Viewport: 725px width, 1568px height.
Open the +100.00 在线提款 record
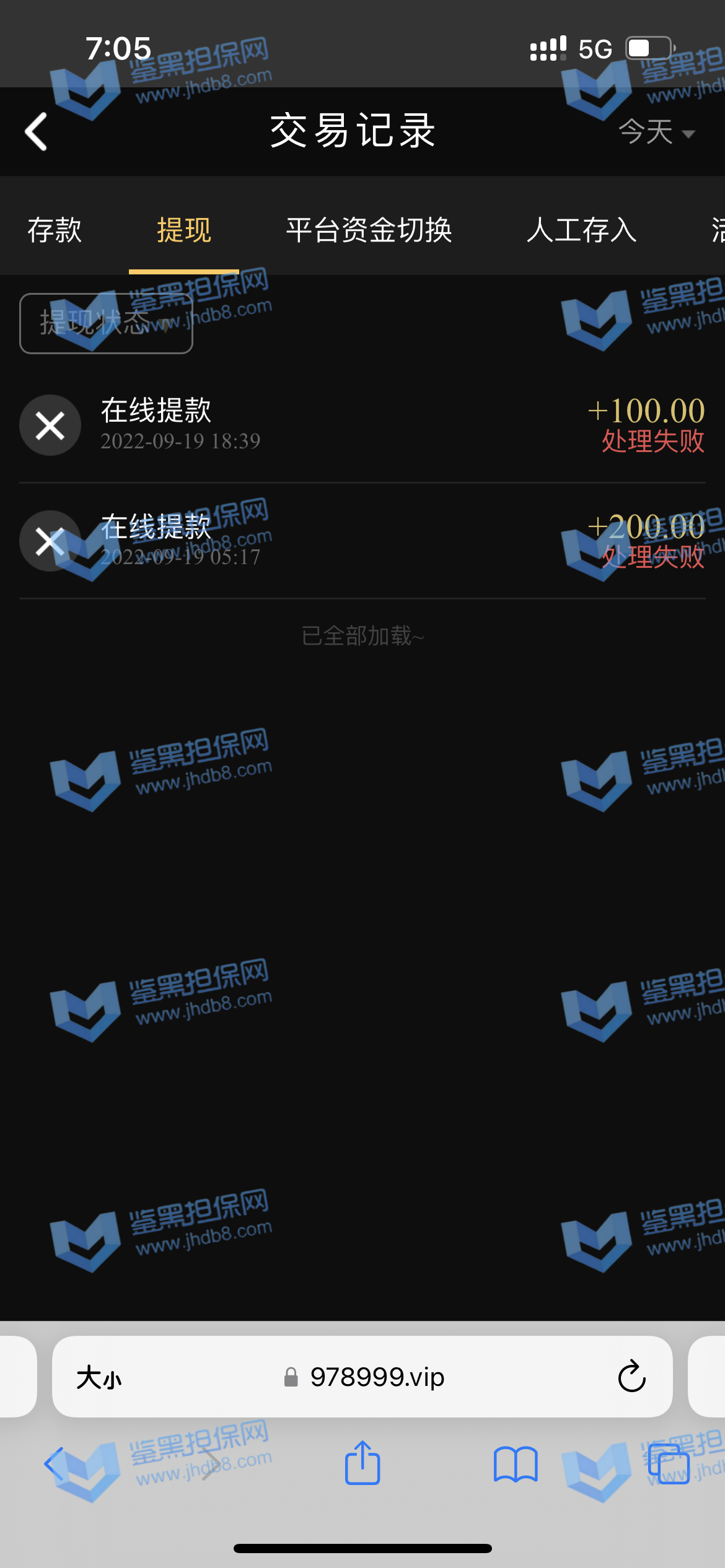(x=362, y=425)
